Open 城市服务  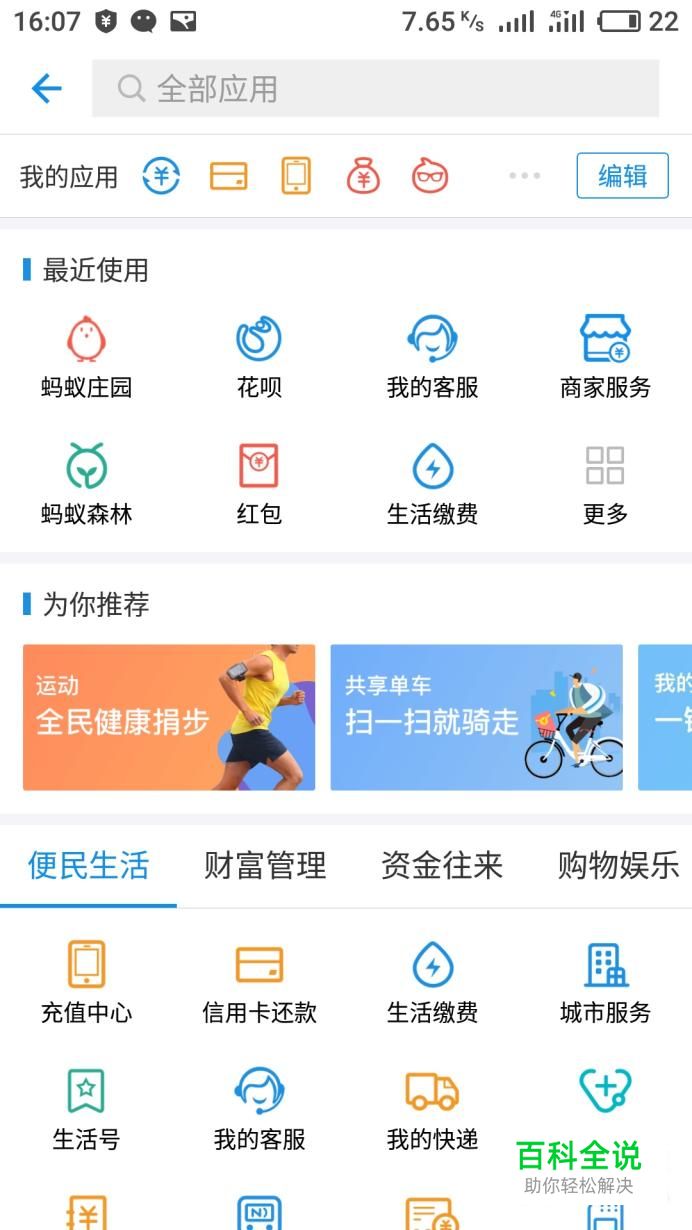click(x=605, y=982)
